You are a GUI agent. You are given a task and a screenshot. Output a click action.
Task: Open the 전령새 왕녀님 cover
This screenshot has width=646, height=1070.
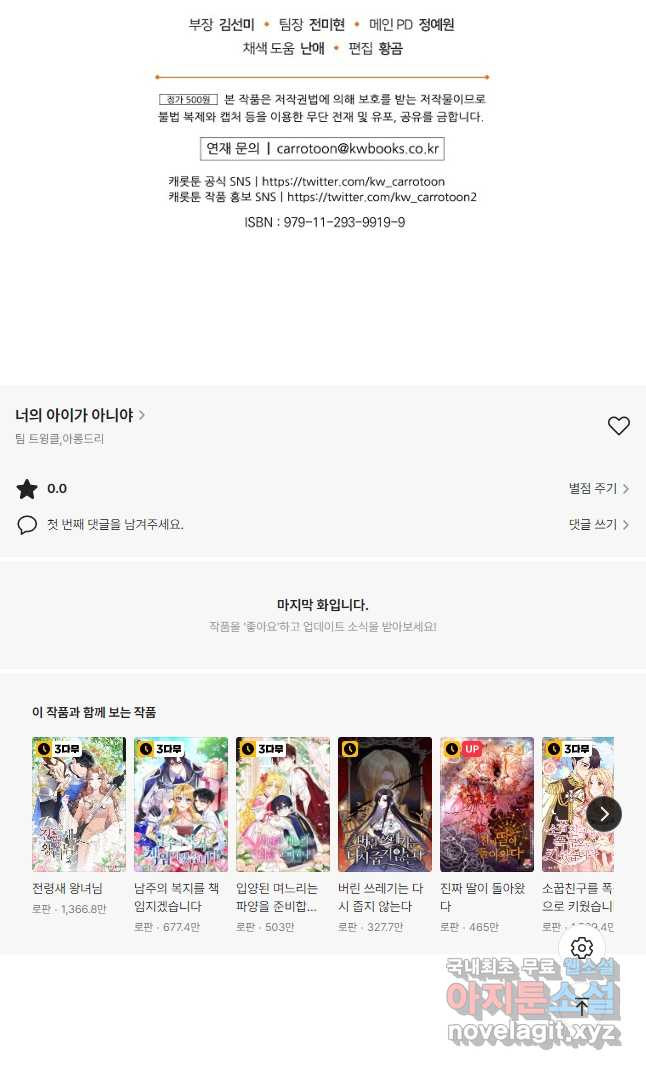[79, 804]
